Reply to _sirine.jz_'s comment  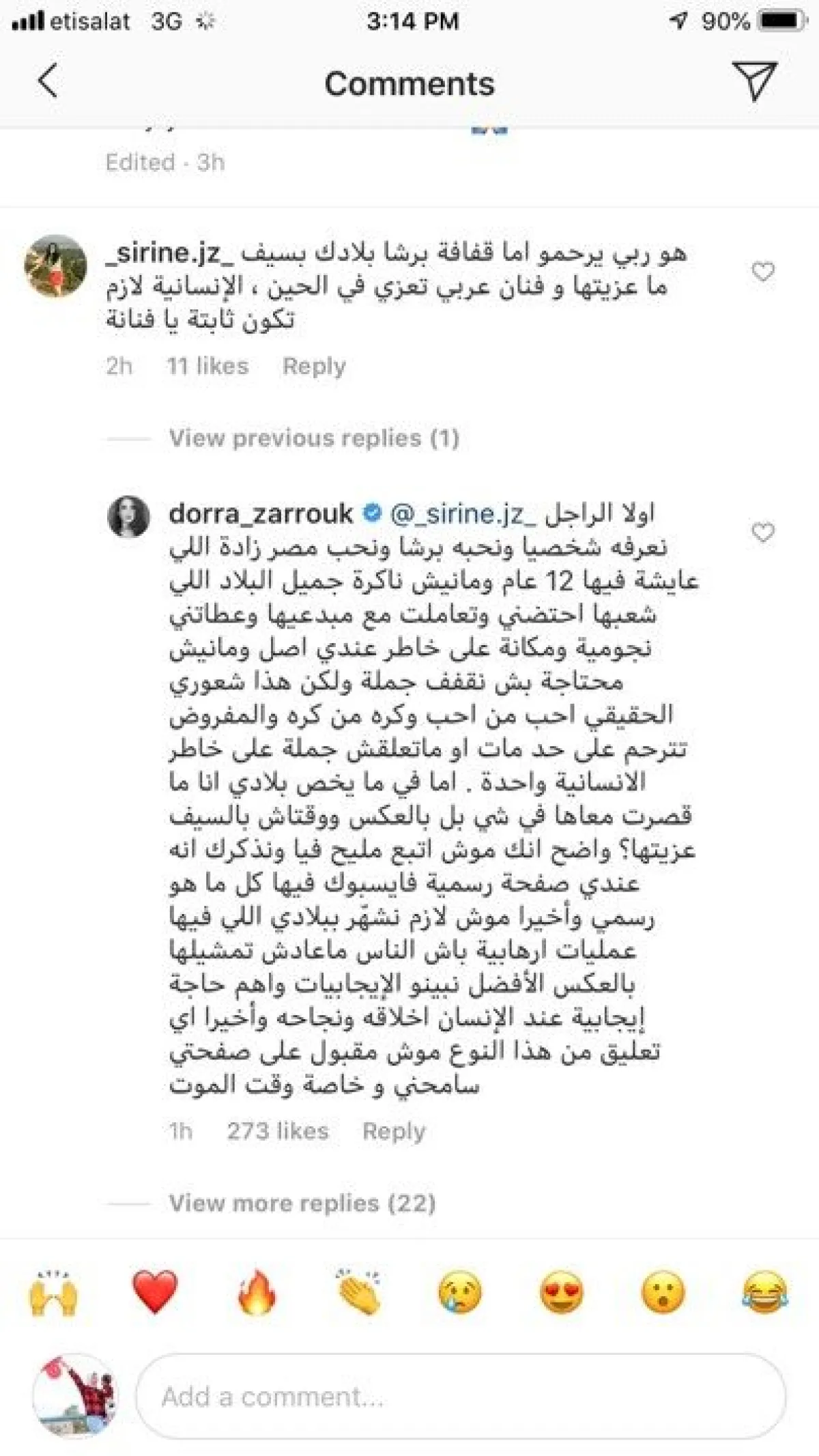[x=314, y=366]
